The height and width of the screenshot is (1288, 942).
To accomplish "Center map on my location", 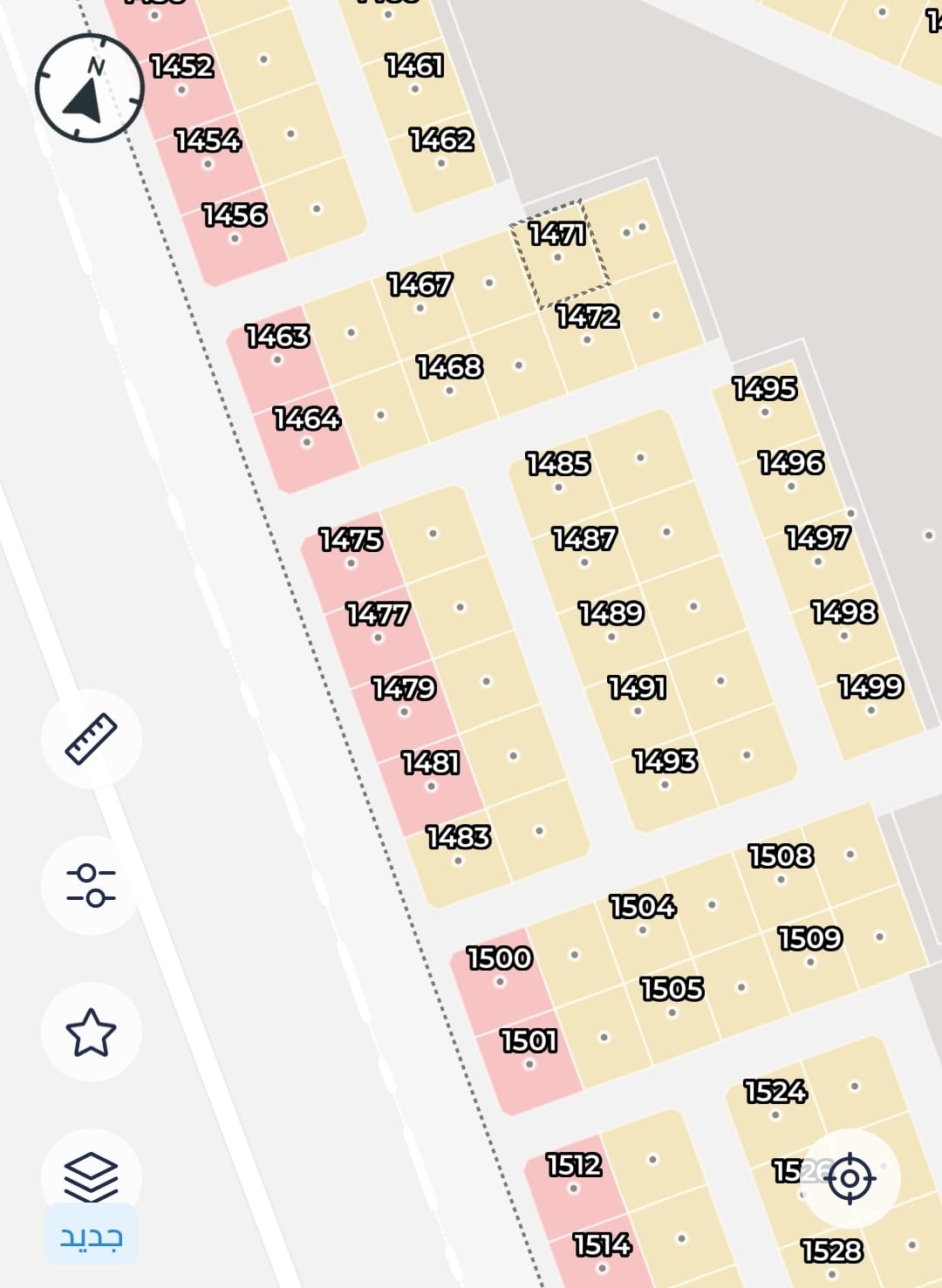I will click(850, 1179).
